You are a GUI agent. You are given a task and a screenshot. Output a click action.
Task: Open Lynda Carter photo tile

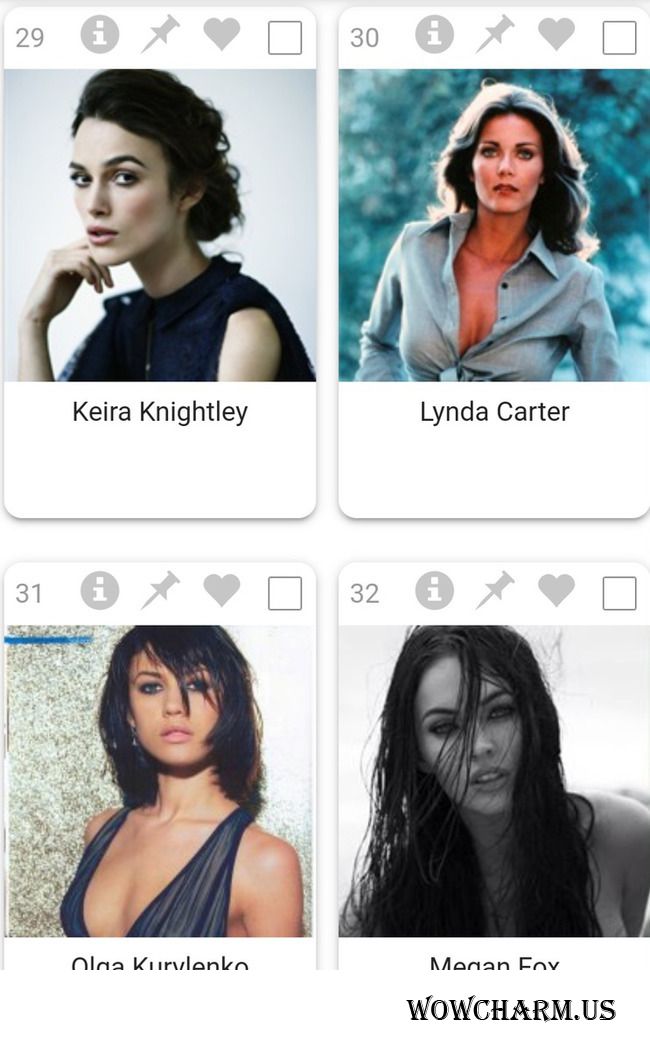(494, 225)
